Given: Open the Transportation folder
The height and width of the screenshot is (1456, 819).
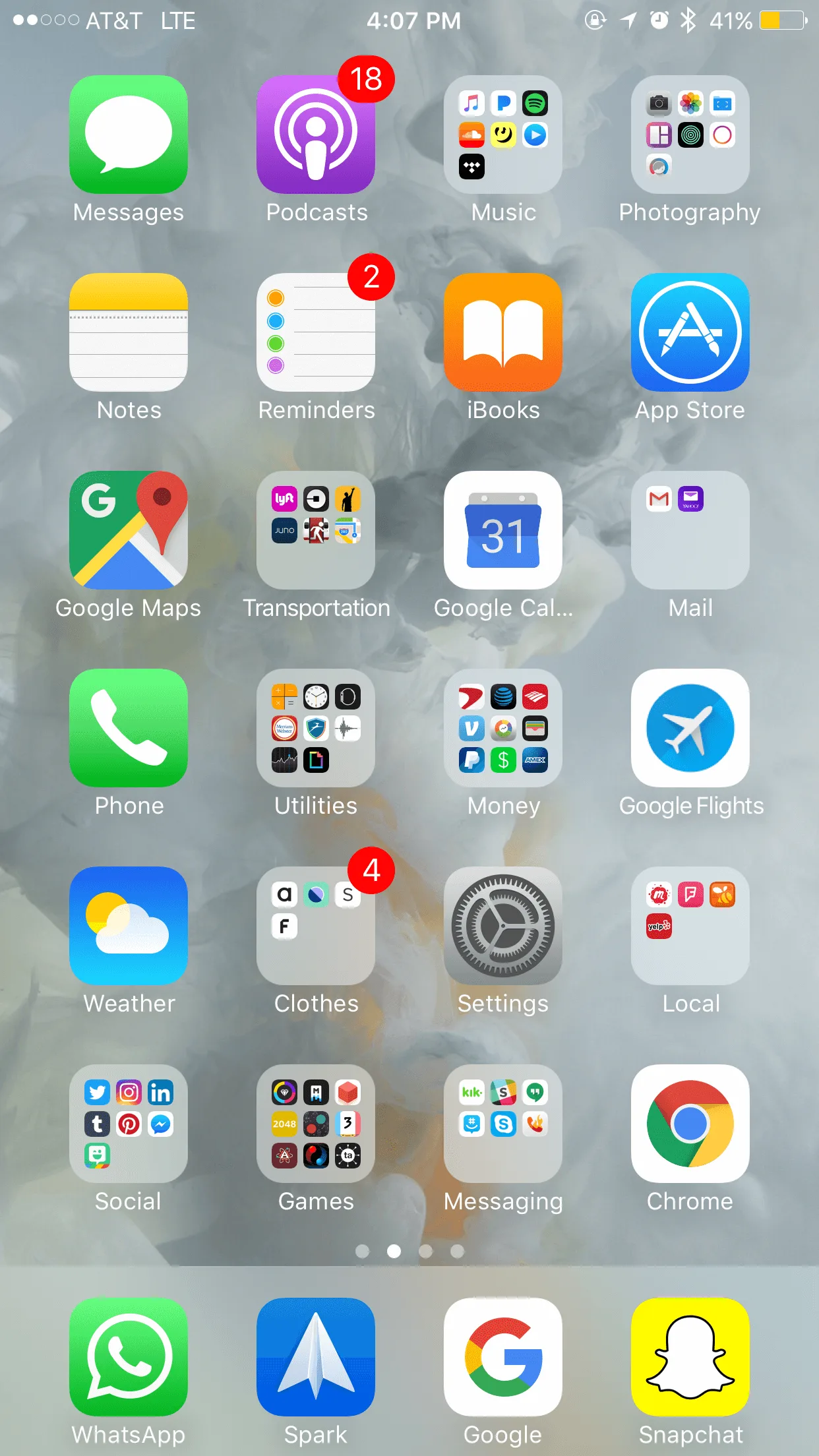Looking at the screenshot, I should click(x=316, y=530).
